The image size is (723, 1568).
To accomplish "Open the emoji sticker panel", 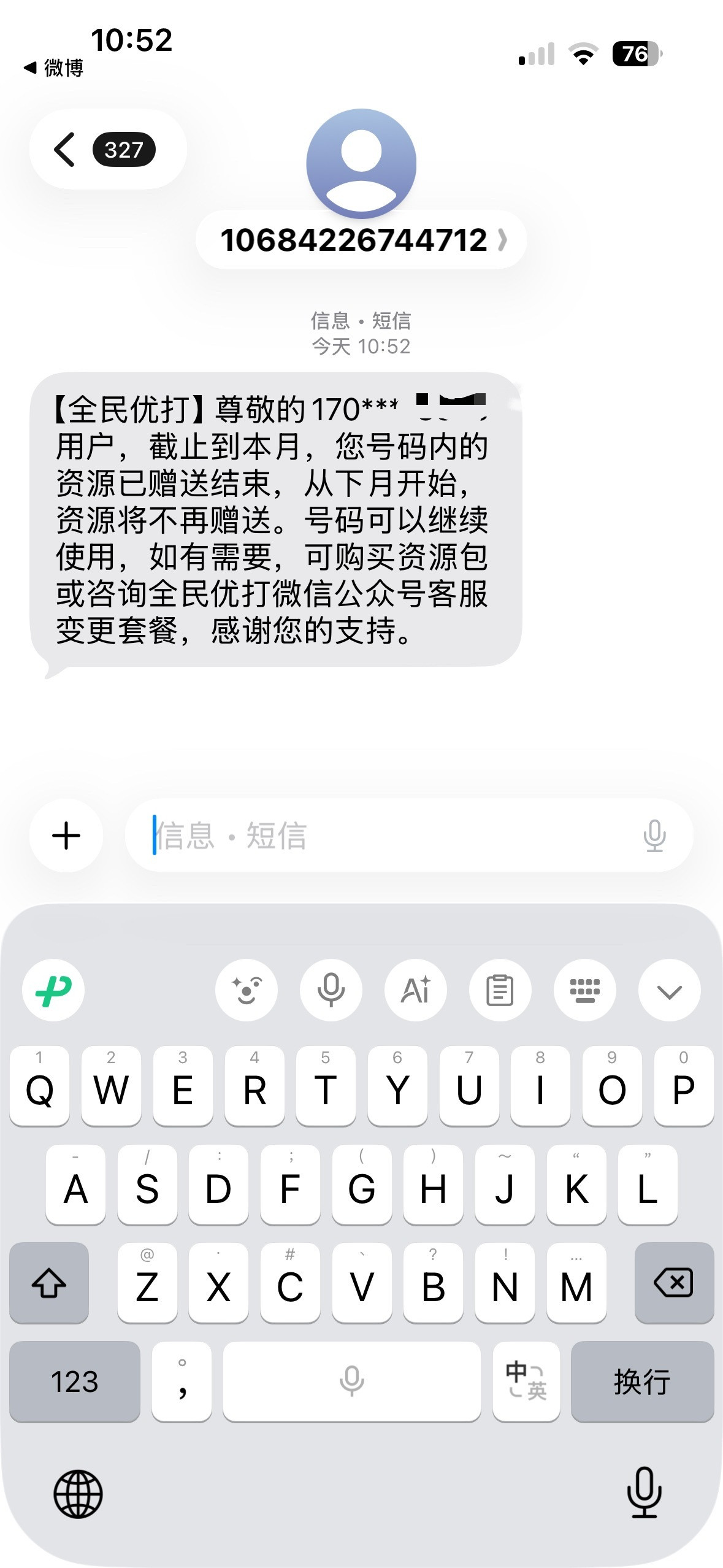I will pos(247,990).
